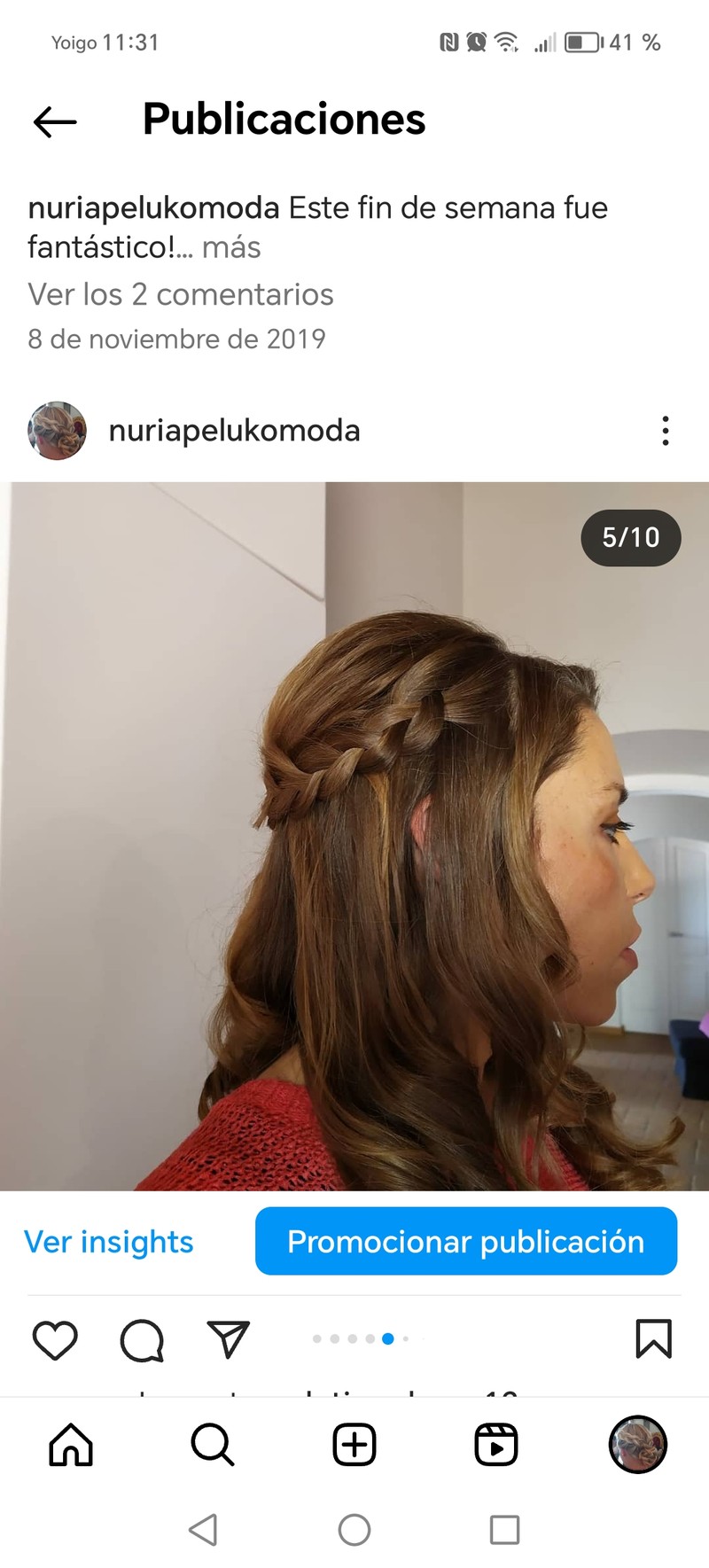709x1568 pixels.
Task: Switch to the Search tab
Action: point(213,1446)
